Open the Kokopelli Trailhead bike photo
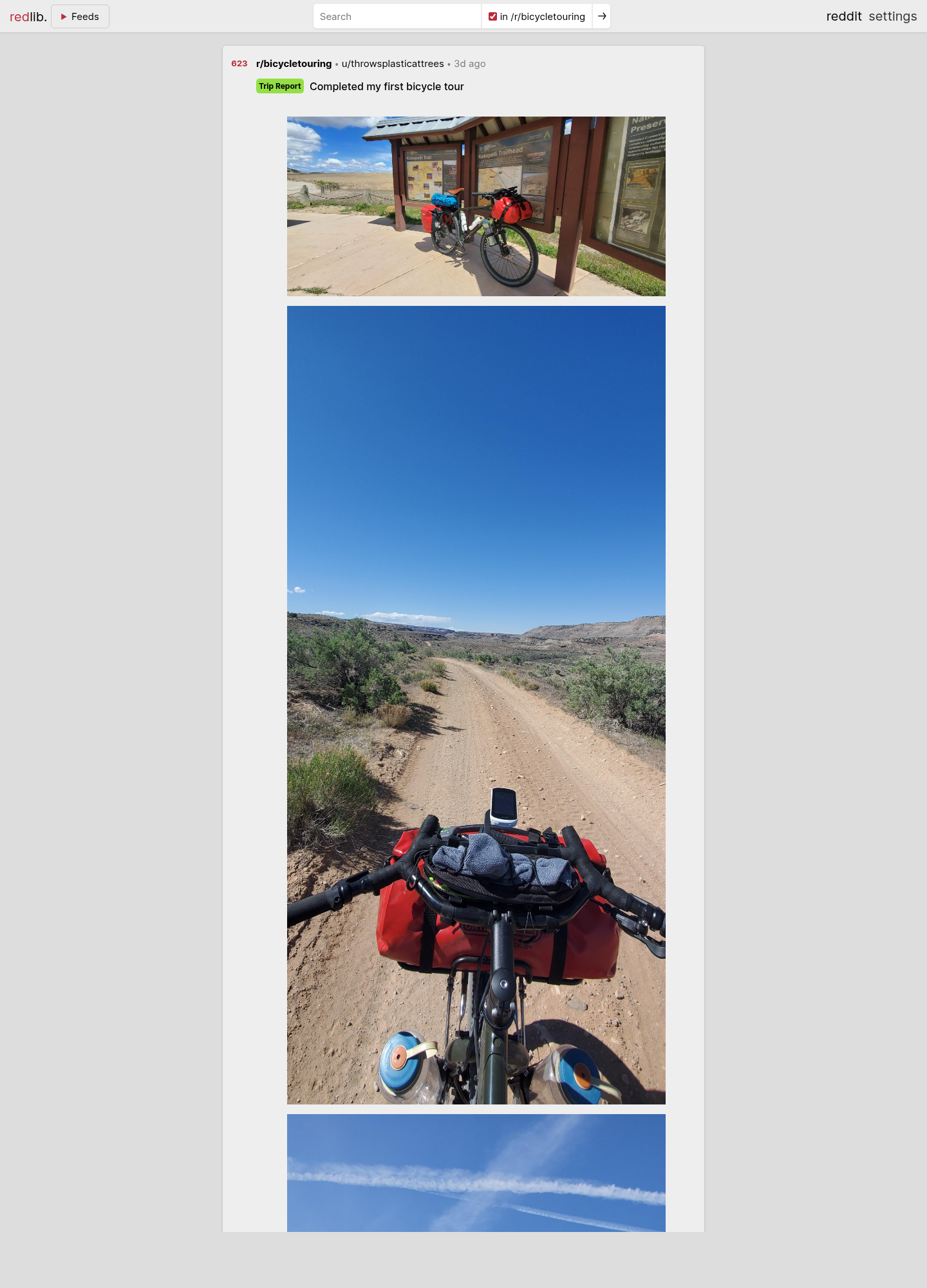This screenshot has width=927, height=1288. pos(476,206)
